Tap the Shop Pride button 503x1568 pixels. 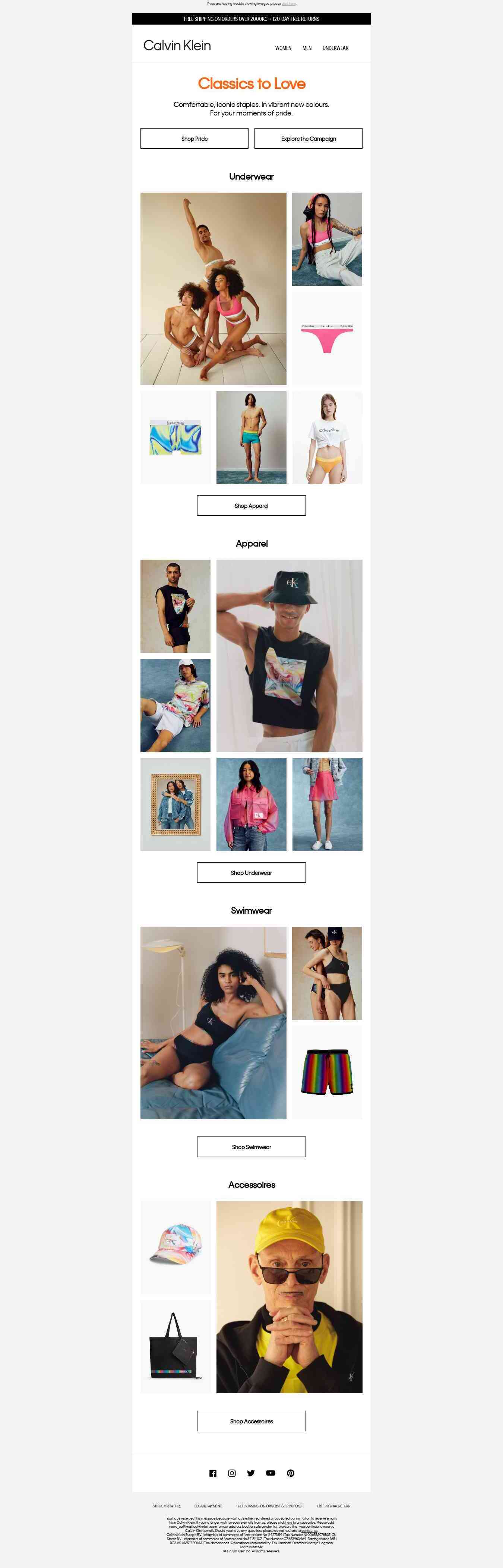point(194,139)
